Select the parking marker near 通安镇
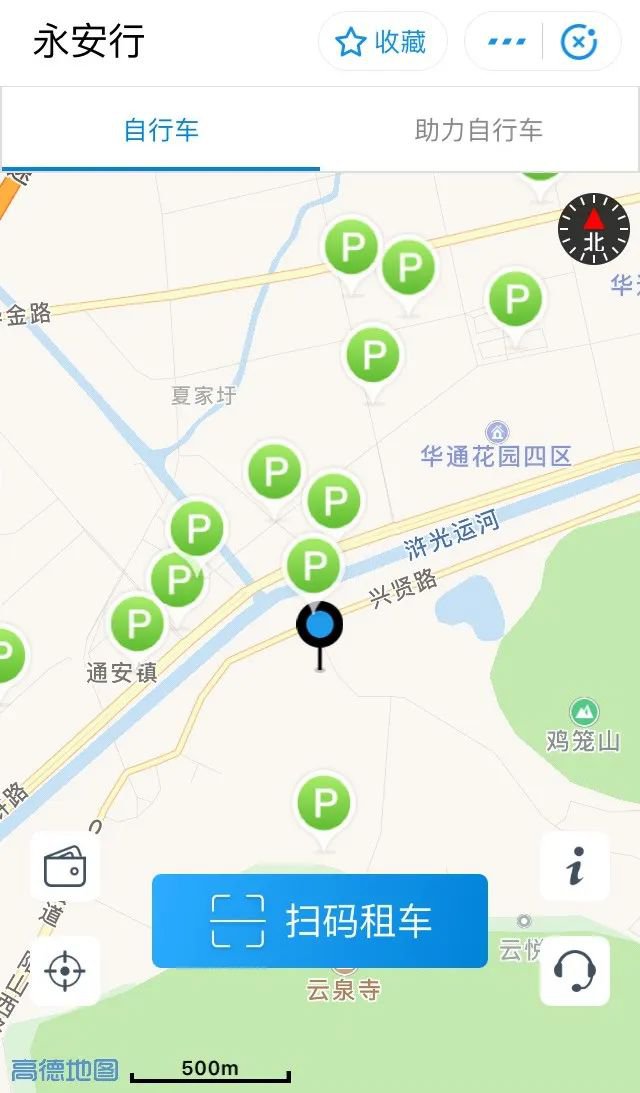This screenshot has height=1093, width=640. pos(137,623)
